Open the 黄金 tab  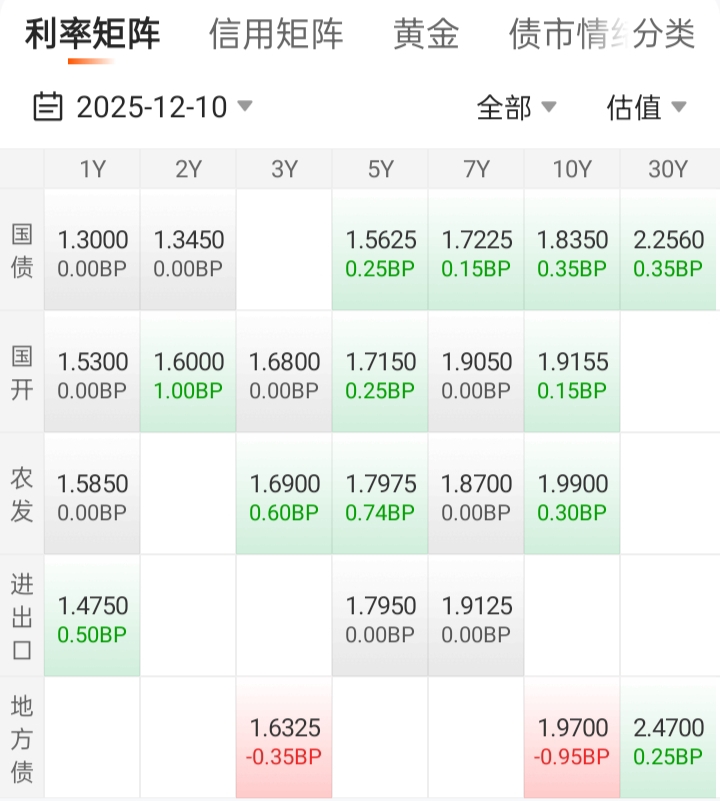coord(426,35)
